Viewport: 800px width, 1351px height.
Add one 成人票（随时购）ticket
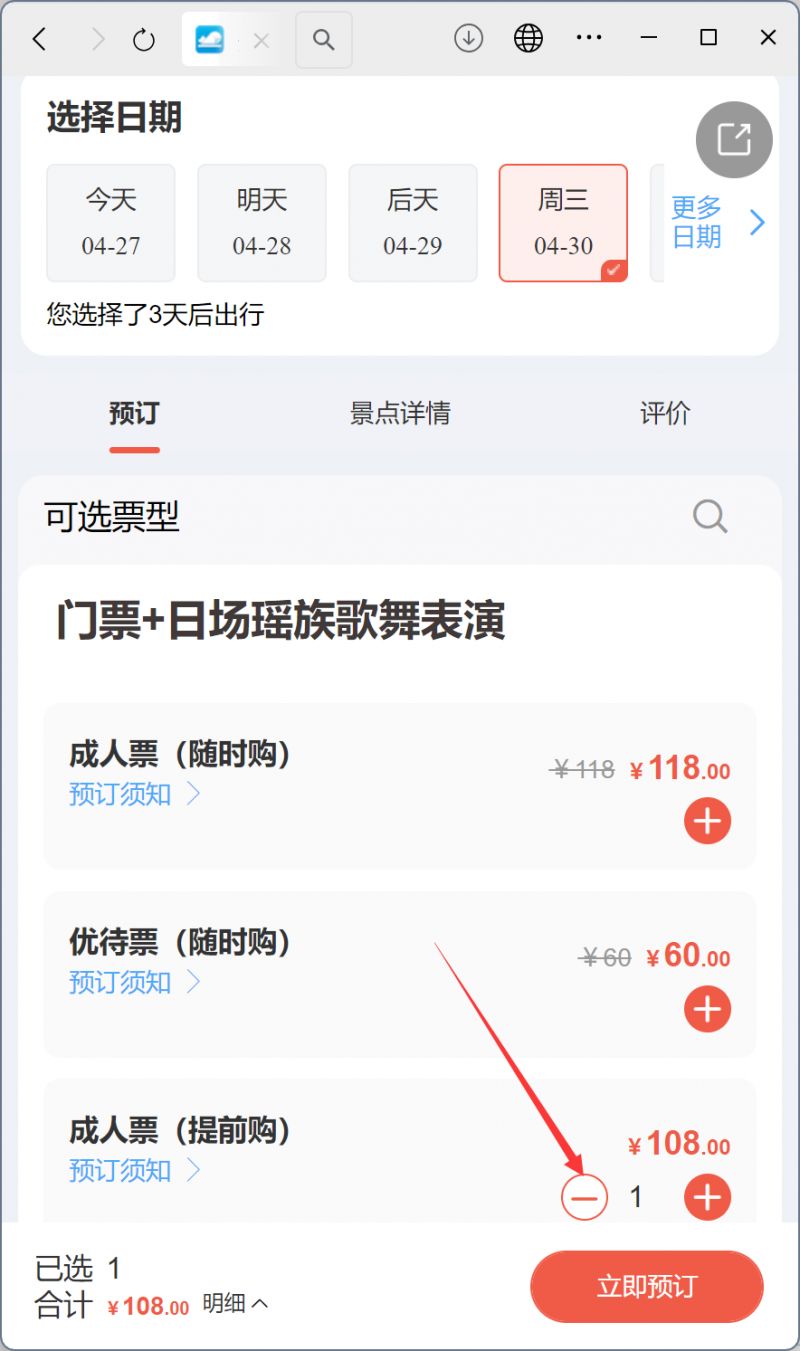[x=707, y=821]
